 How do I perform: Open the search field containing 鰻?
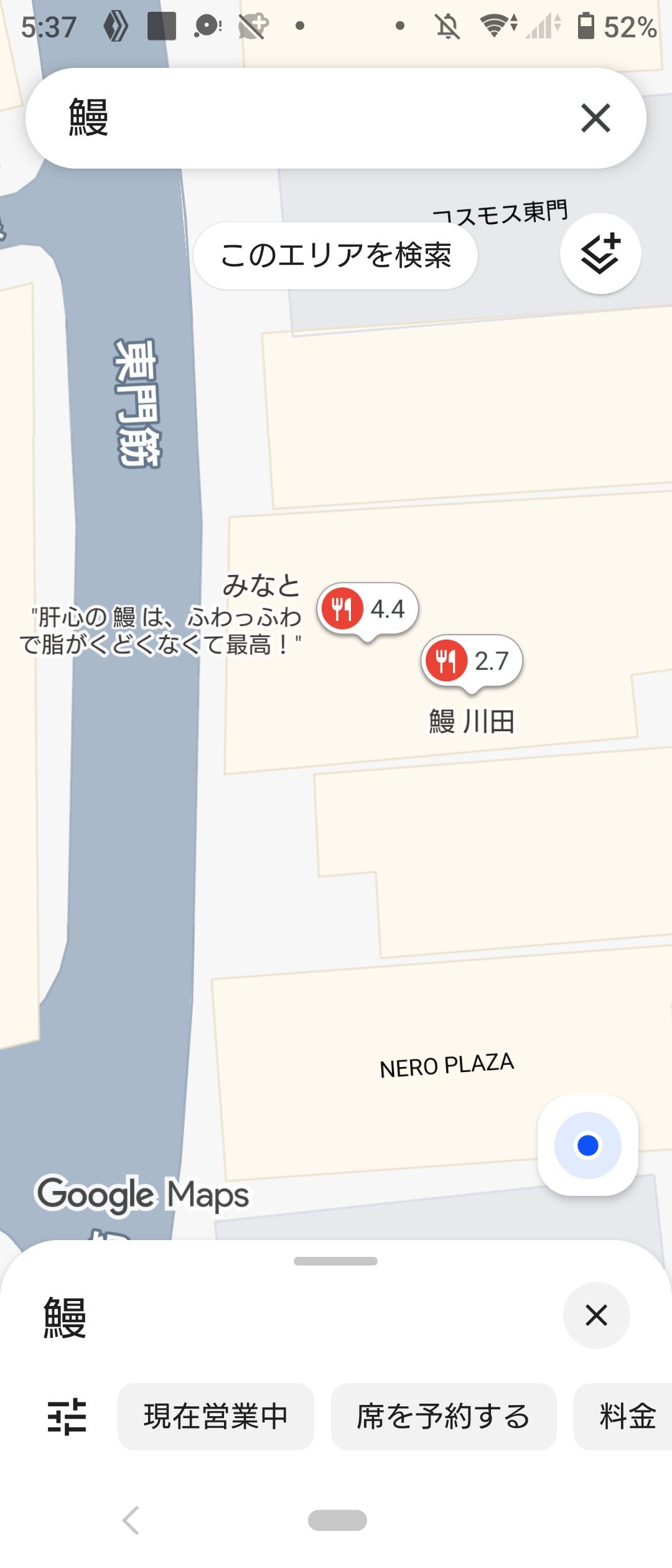click(x=299, y=118)
